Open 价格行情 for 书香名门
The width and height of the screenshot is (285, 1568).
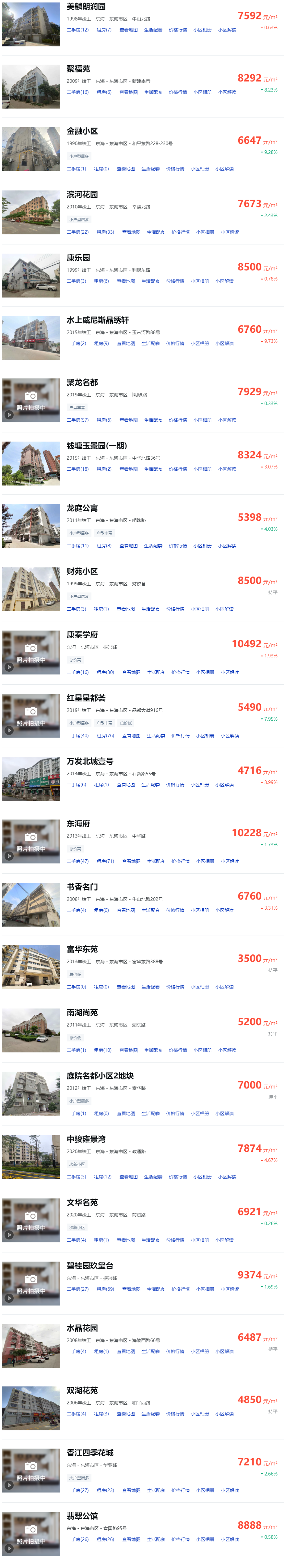175,911
